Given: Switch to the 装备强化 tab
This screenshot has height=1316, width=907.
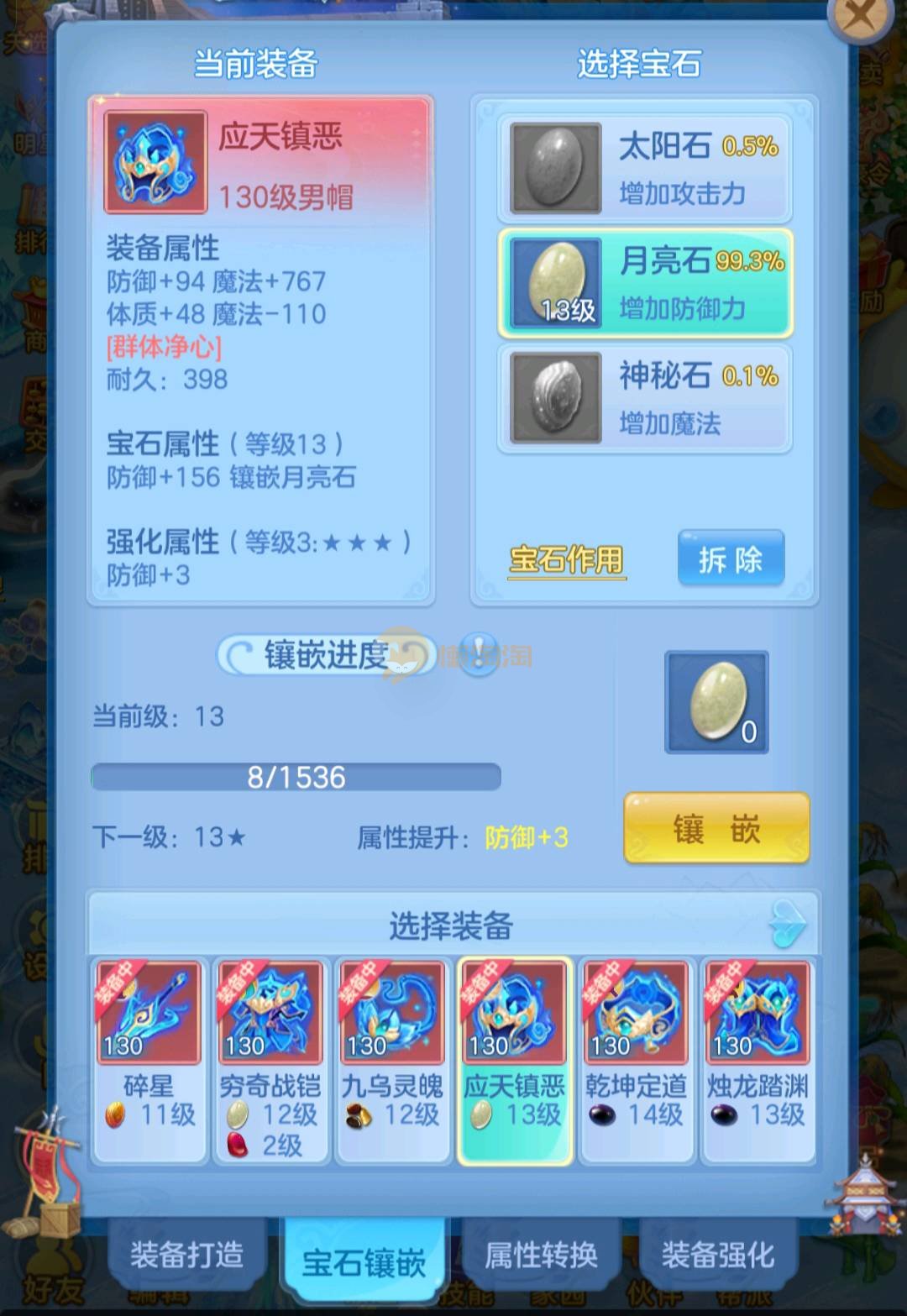Looking at the screenshot, I should click(717, 1255).
